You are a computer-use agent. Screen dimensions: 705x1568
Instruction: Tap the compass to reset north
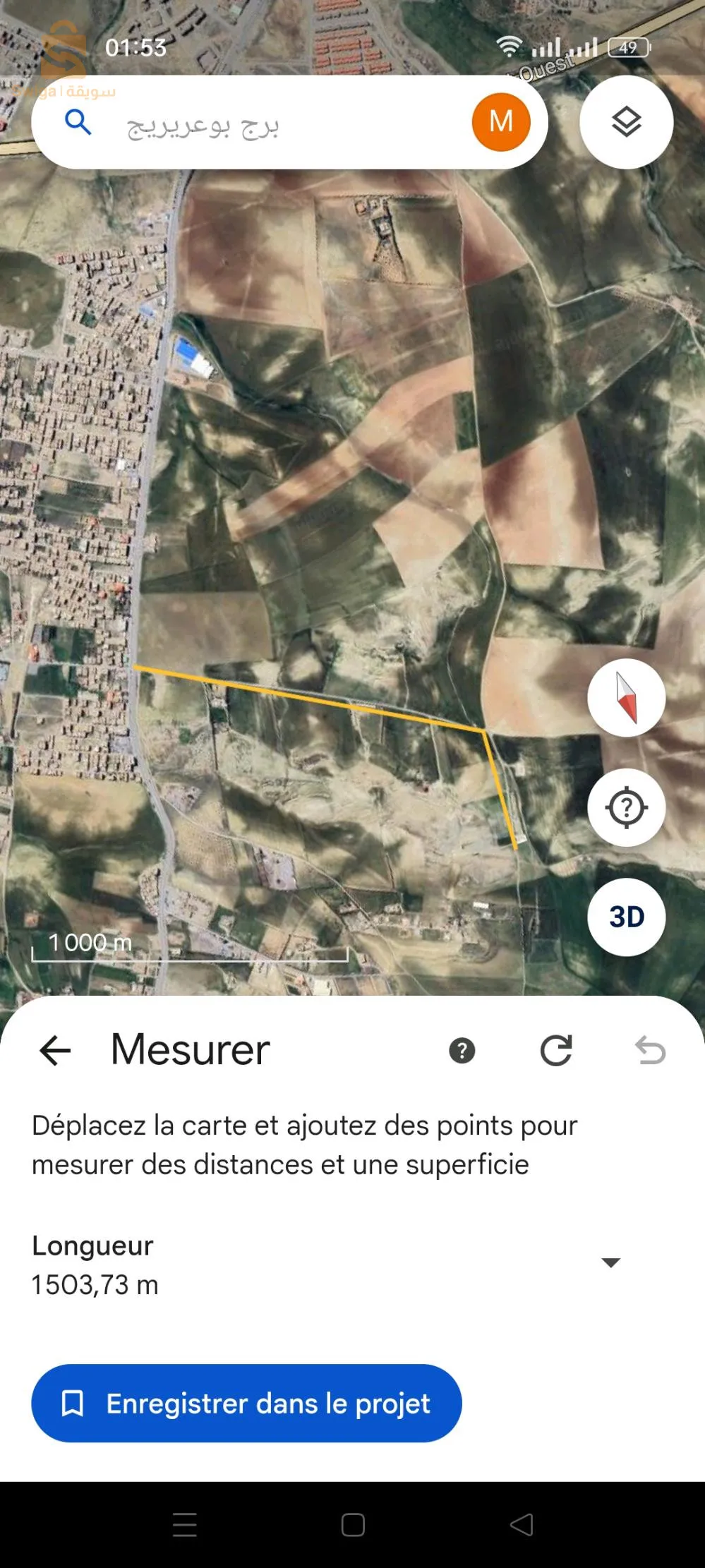coord(626,696)
